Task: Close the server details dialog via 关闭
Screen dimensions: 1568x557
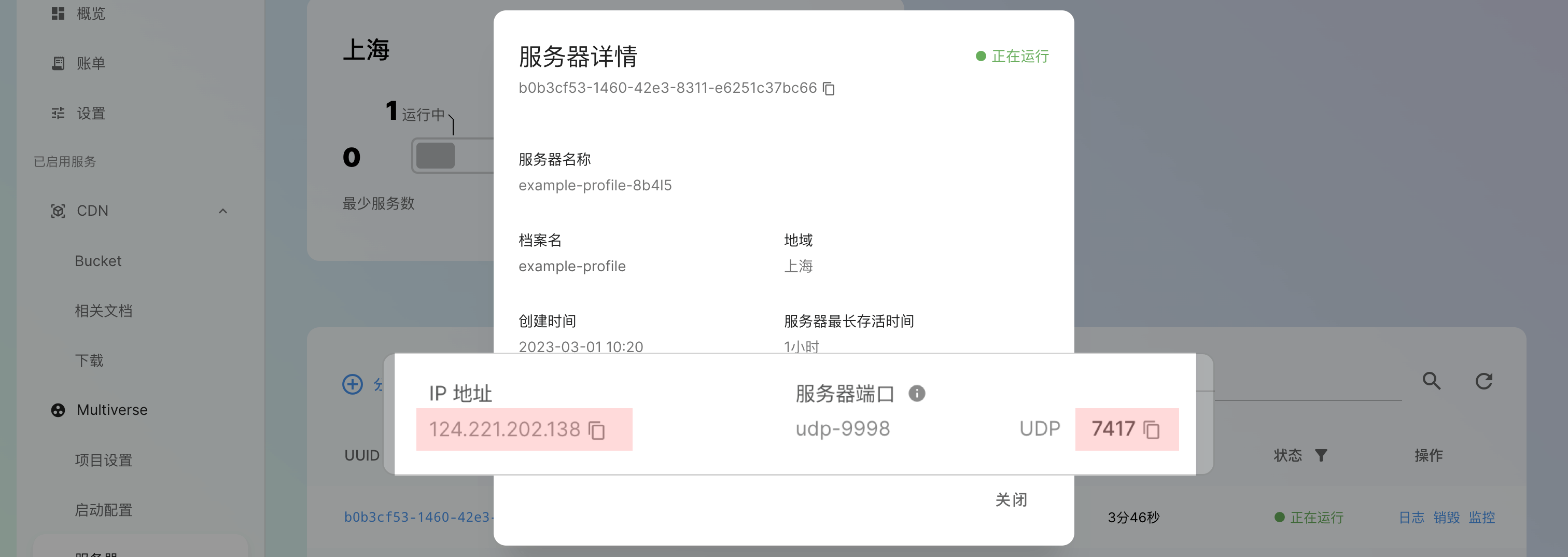Action: [x=1011, y=500]
